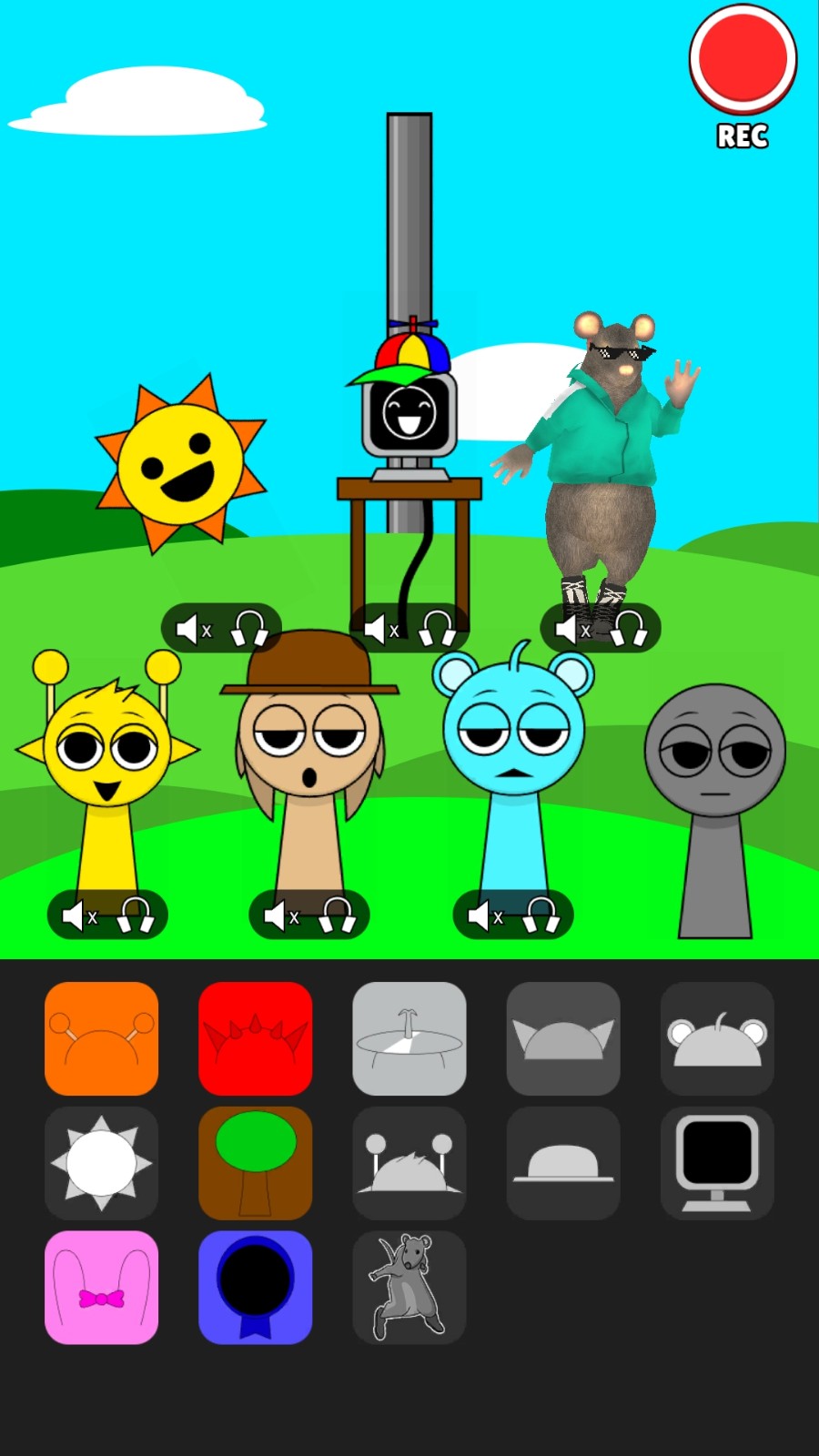Image resolution: width=819 pixels, height=1456 pixels.
Task: Choose the pink bunny ears tile
Action: point(101,1288)
